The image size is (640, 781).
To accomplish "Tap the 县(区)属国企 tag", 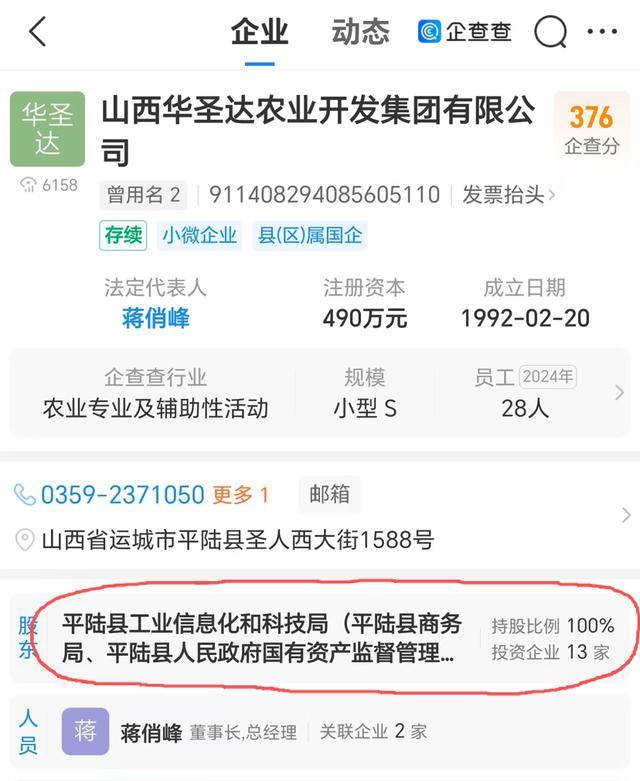I will pyautogui.click(x=310, y=236).
